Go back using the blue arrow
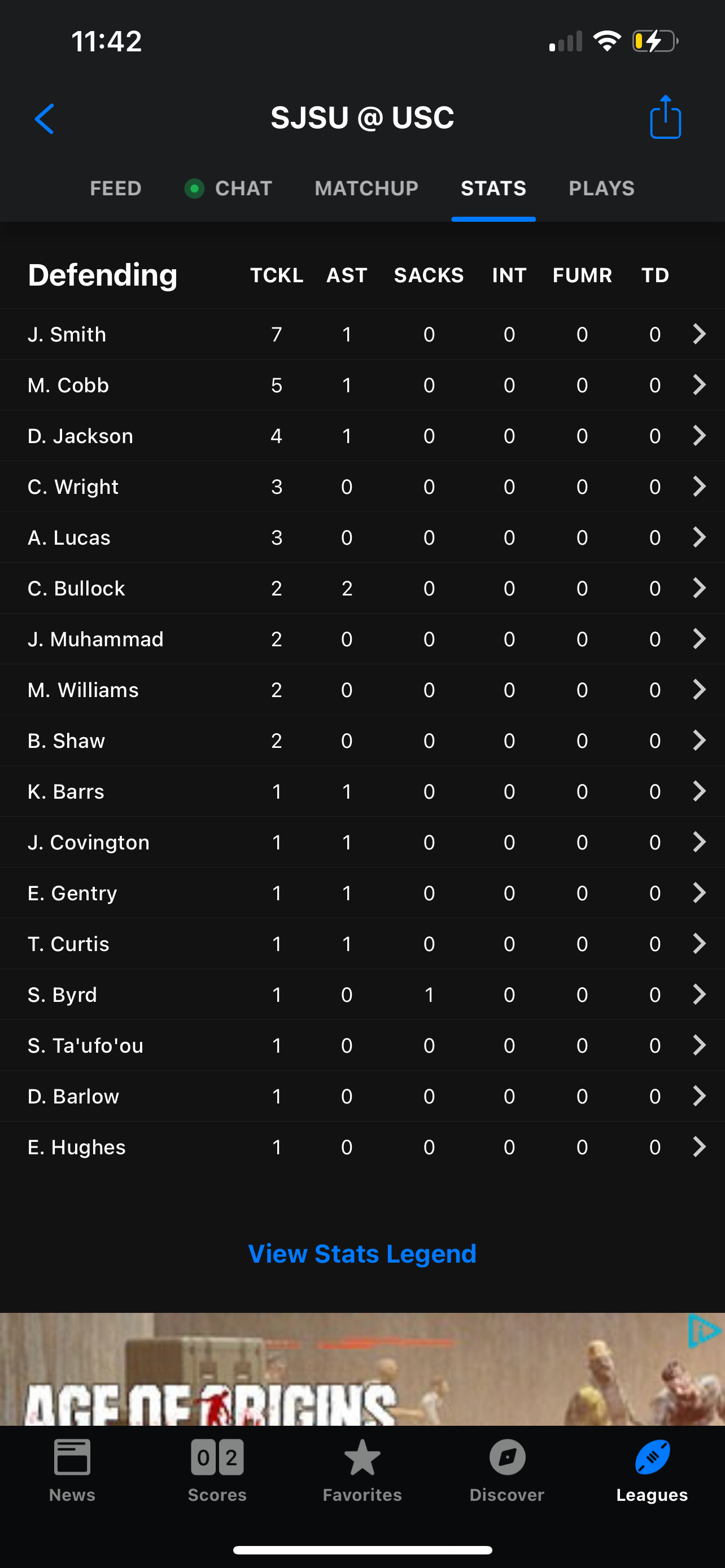The width and height of the screenshot is (725, 1568). 45,119
